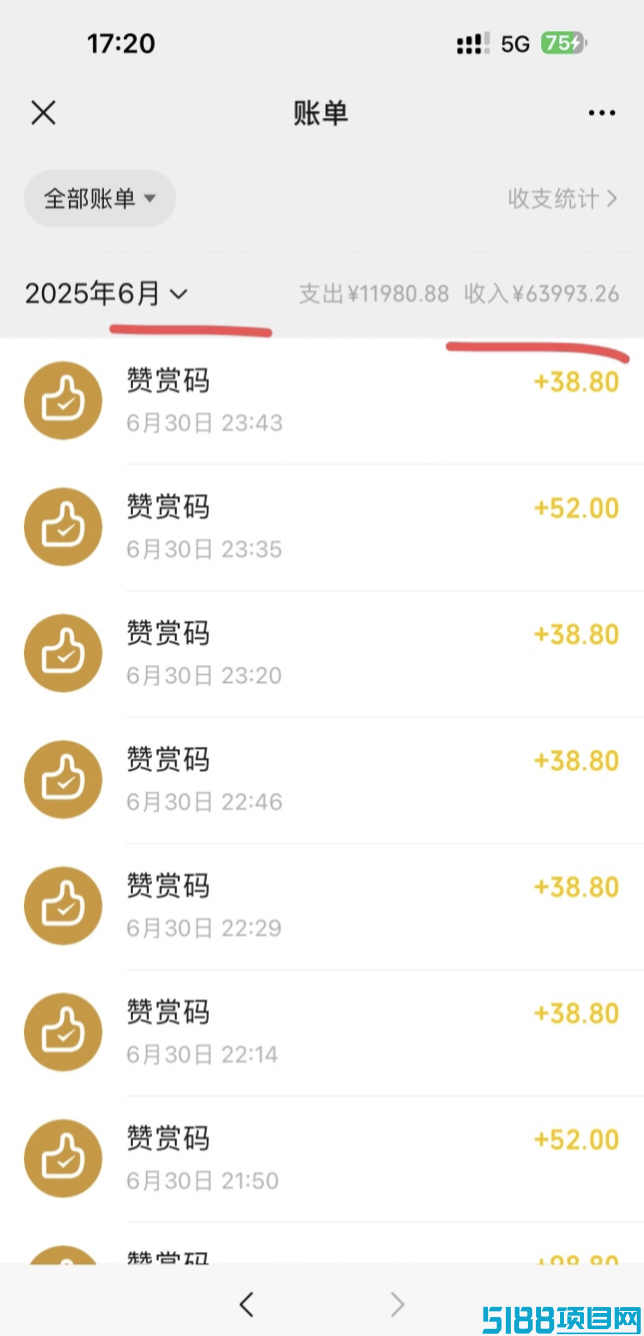
Task: Open the three-dot overflow menu
Action: point(602,113)
